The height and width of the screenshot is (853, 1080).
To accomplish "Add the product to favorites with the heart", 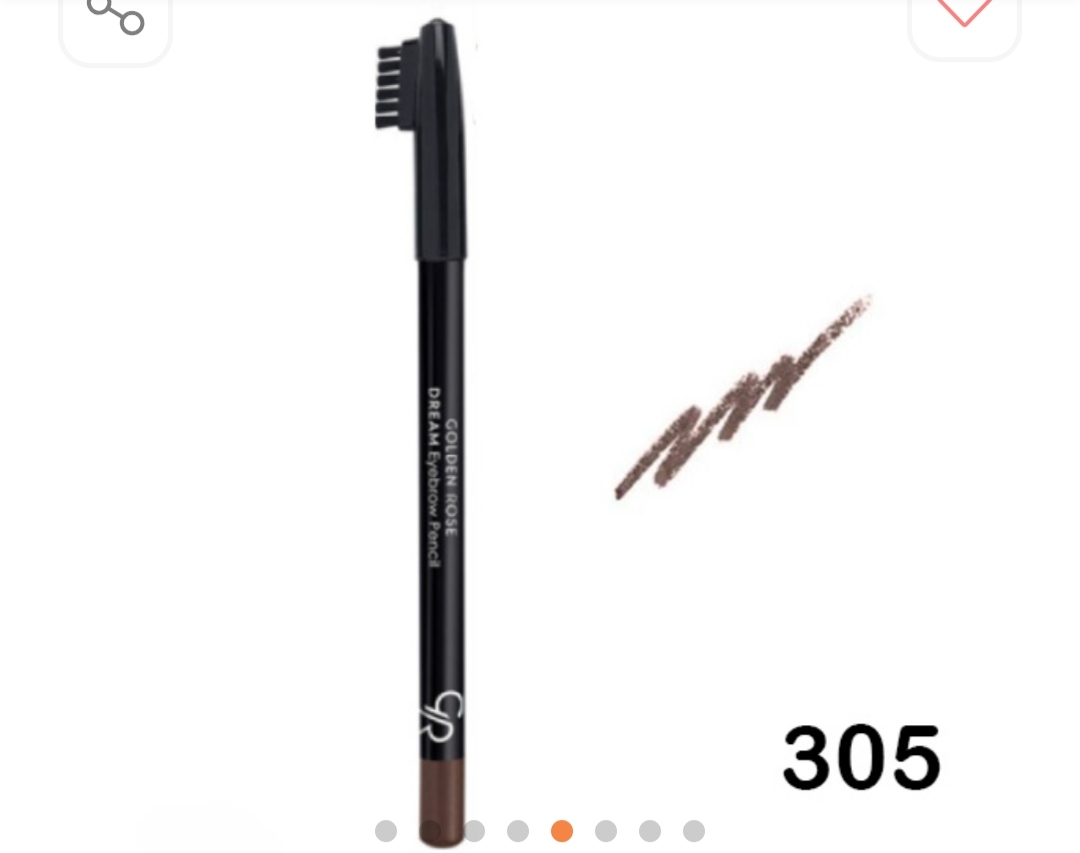I will tap(964, 18).
